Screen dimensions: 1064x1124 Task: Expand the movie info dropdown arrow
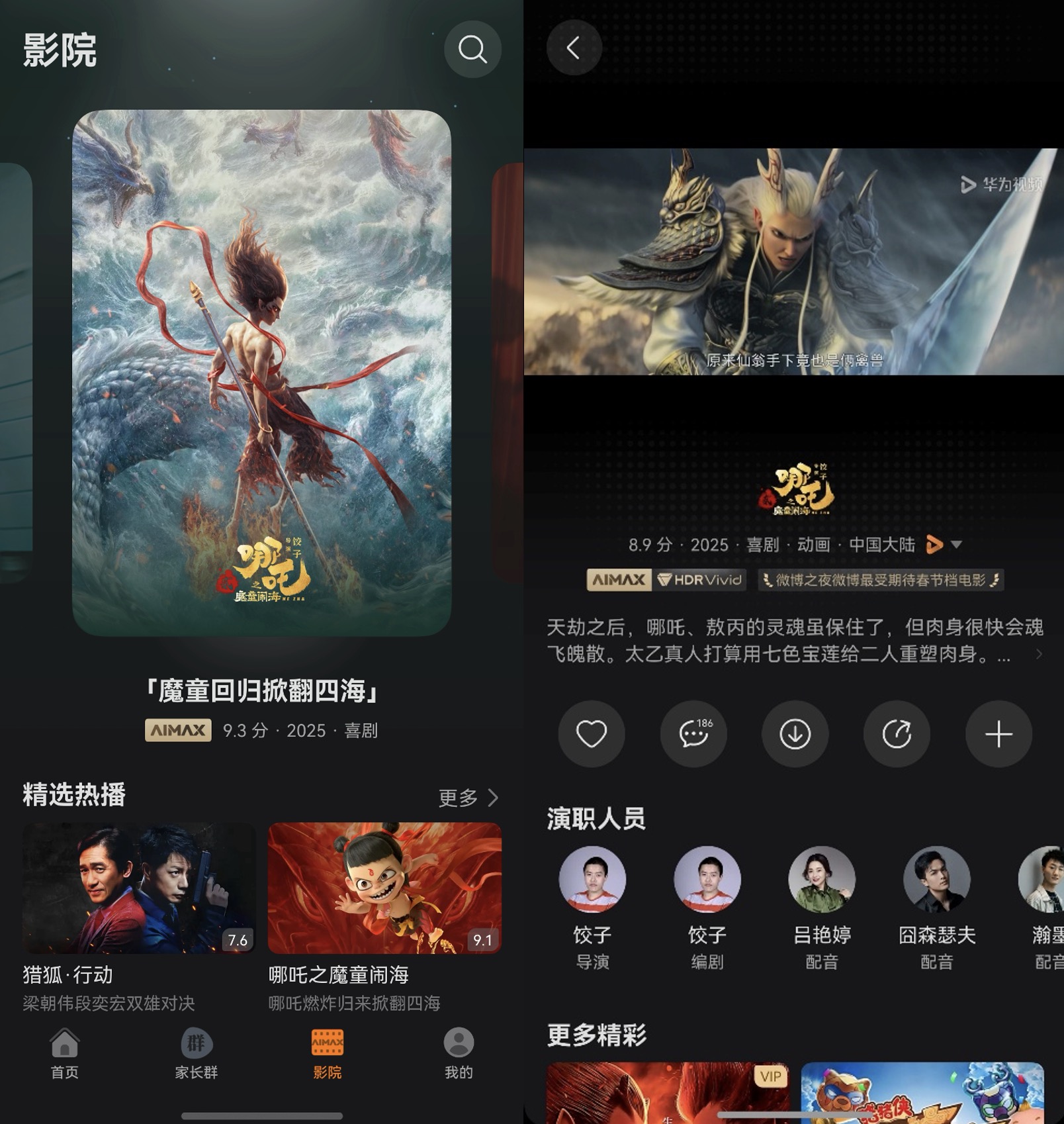[957, 544]
